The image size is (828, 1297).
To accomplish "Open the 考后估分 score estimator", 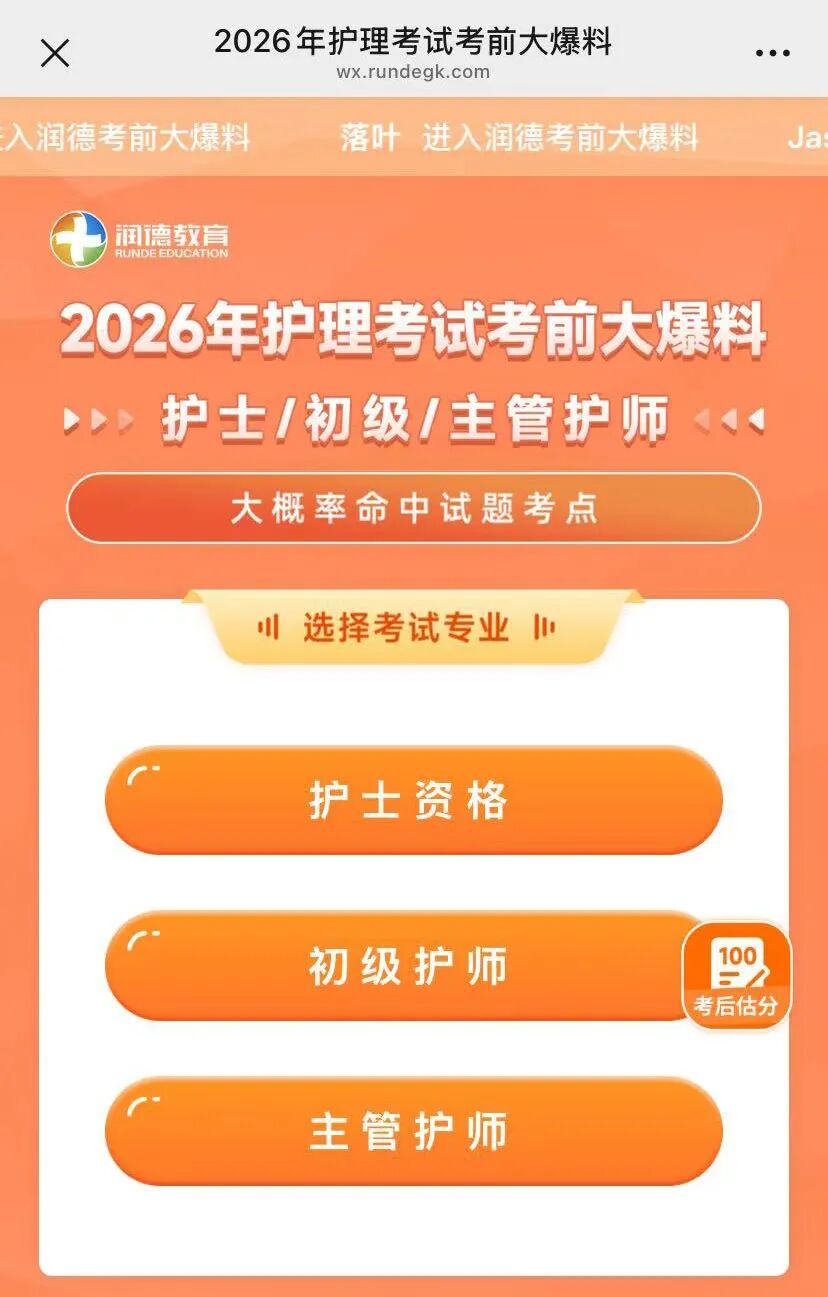I will click(x=736, y=976).
